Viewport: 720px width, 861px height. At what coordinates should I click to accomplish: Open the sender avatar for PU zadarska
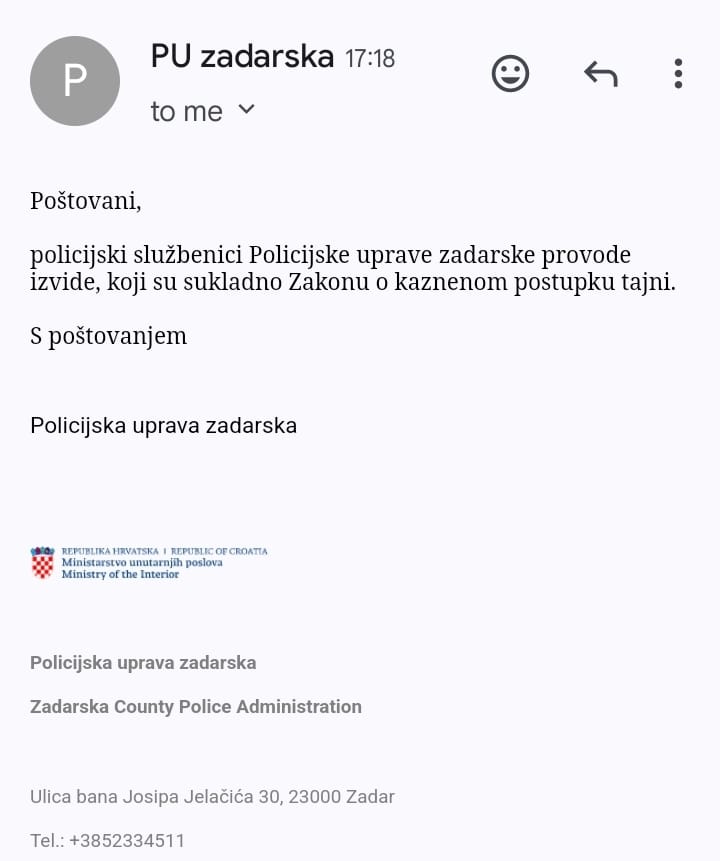75,81
